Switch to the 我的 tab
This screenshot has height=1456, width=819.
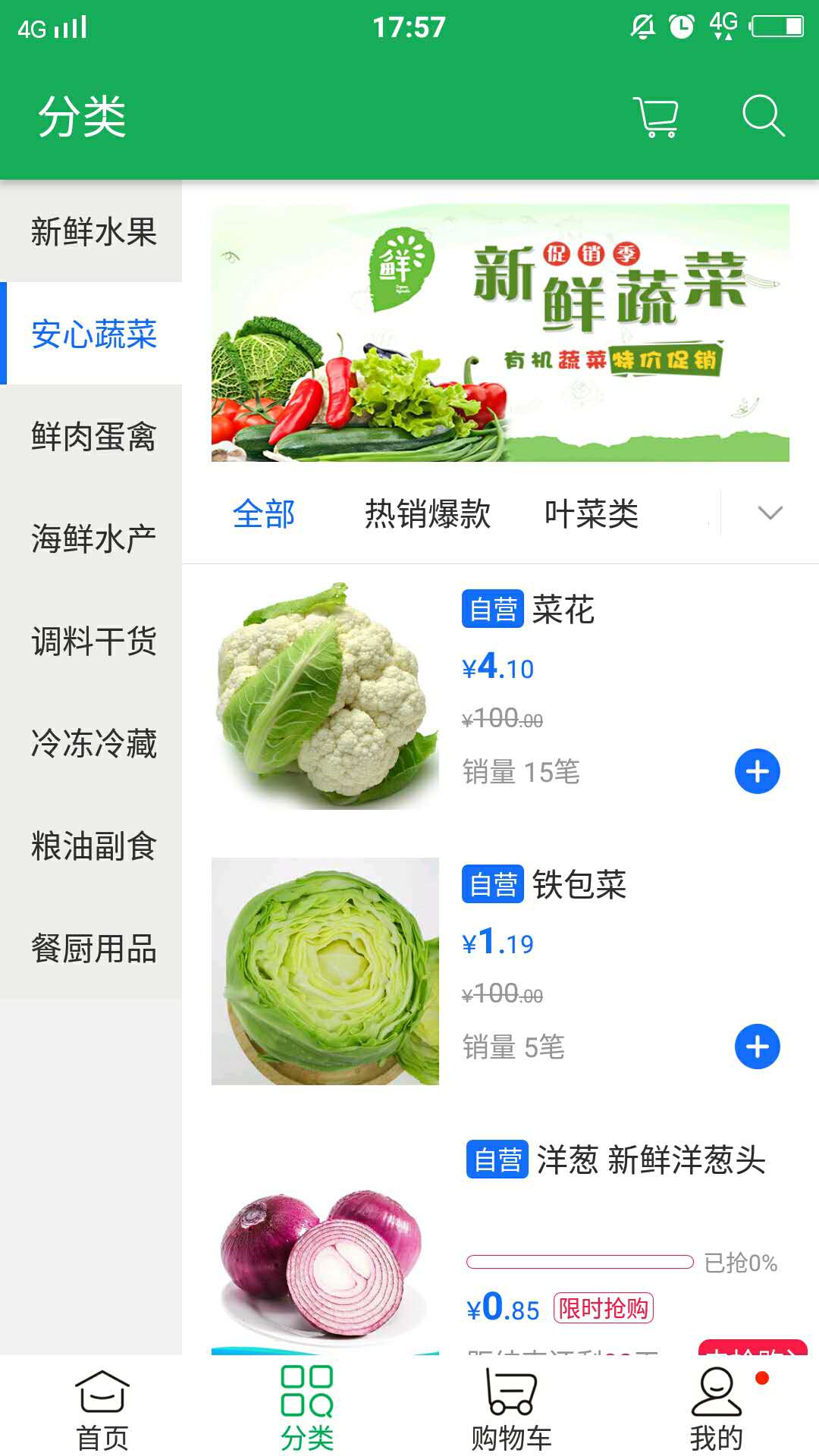716,1408
